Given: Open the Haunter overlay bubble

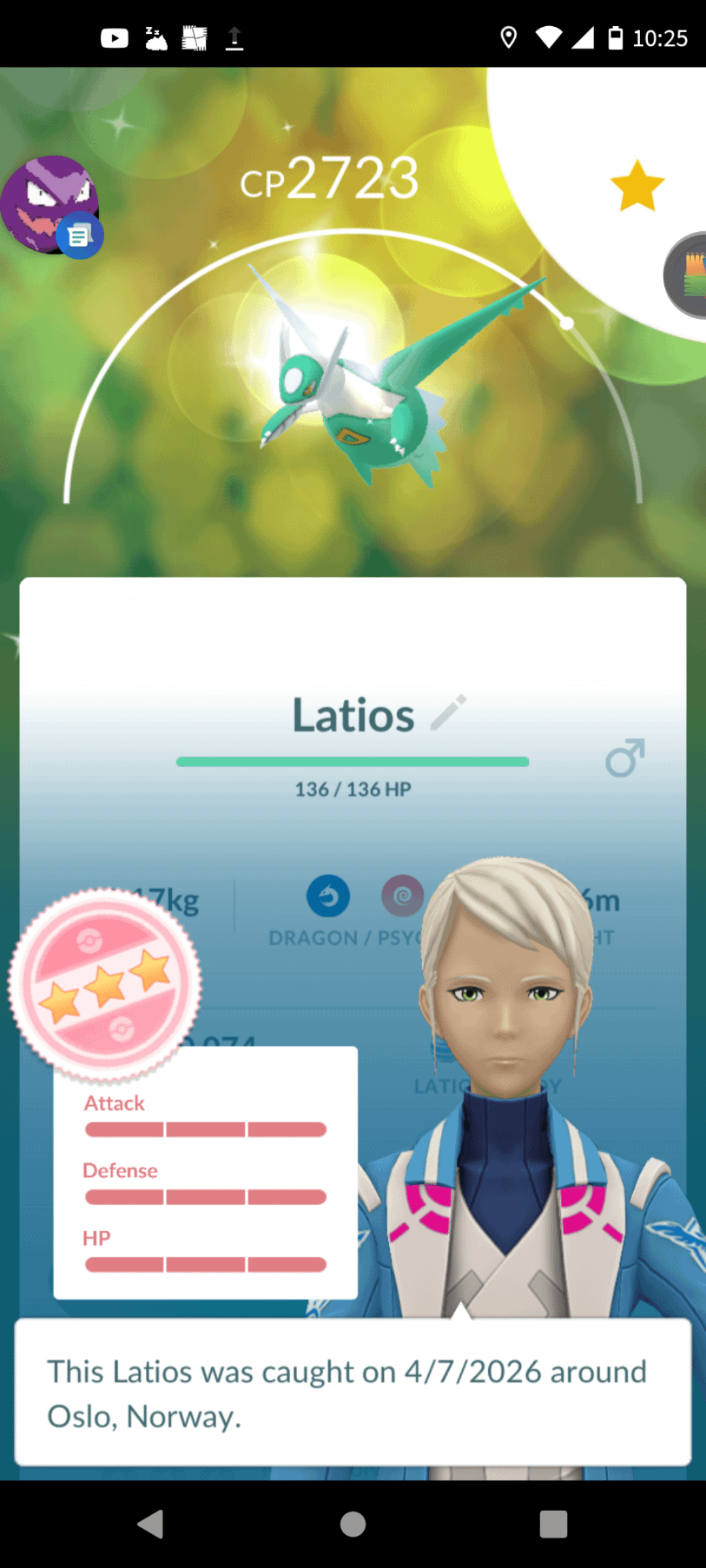Looking at the screenshot, I should coord(50,204).
